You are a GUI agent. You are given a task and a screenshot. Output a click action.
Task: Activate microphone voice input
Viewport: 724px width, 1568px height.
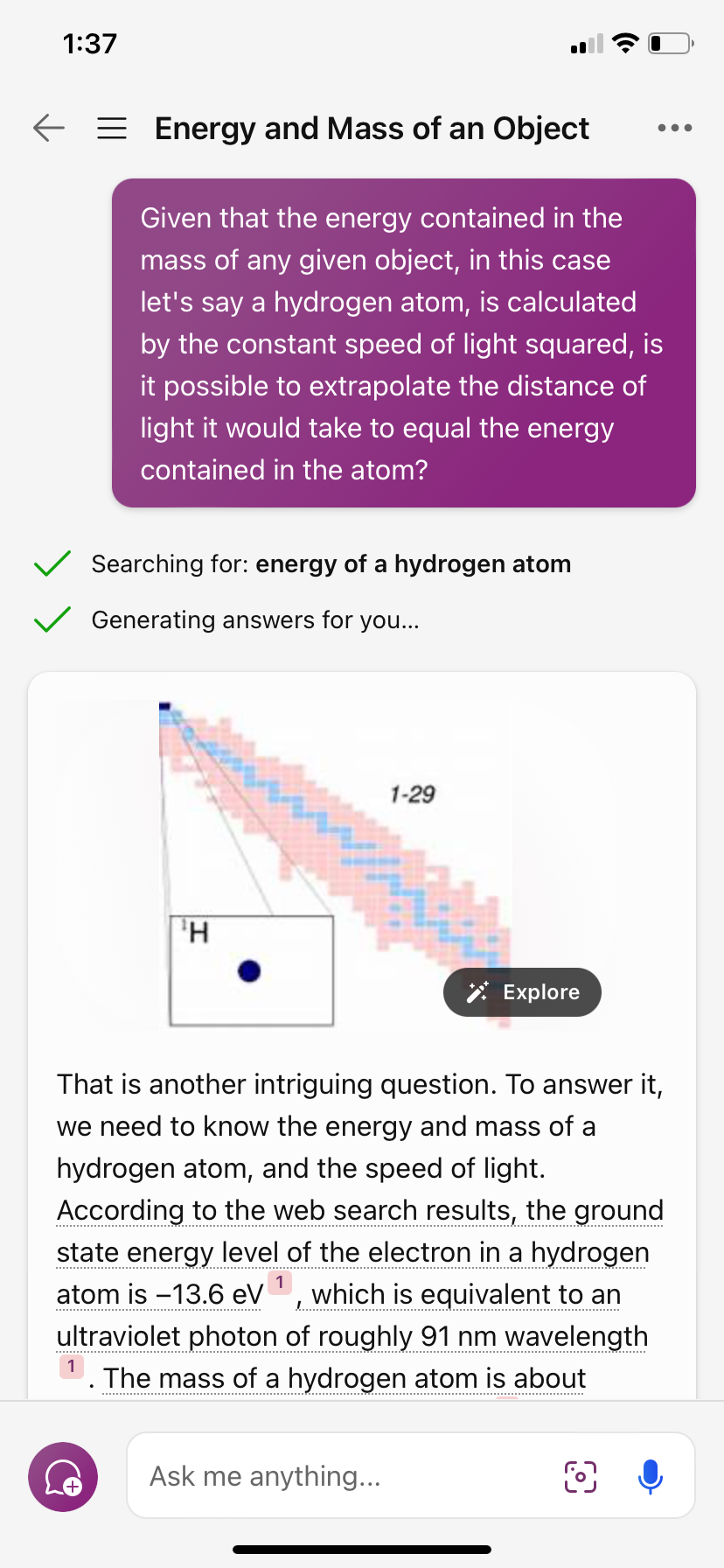point(651,1477)
